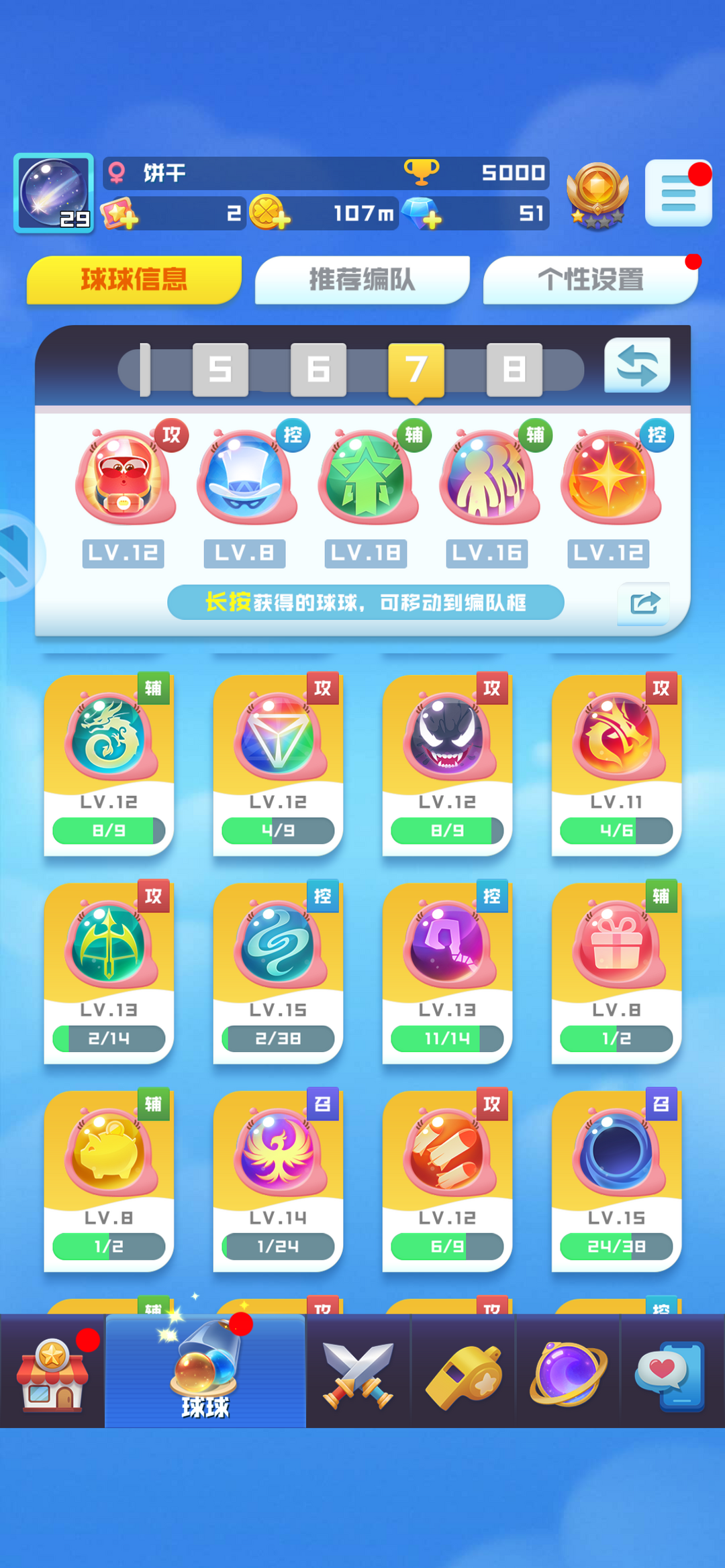Open the dragon ball card LV.12 8/9
Screen dimensions: 725x1568
pyautogui.click(x=109, y=765)
